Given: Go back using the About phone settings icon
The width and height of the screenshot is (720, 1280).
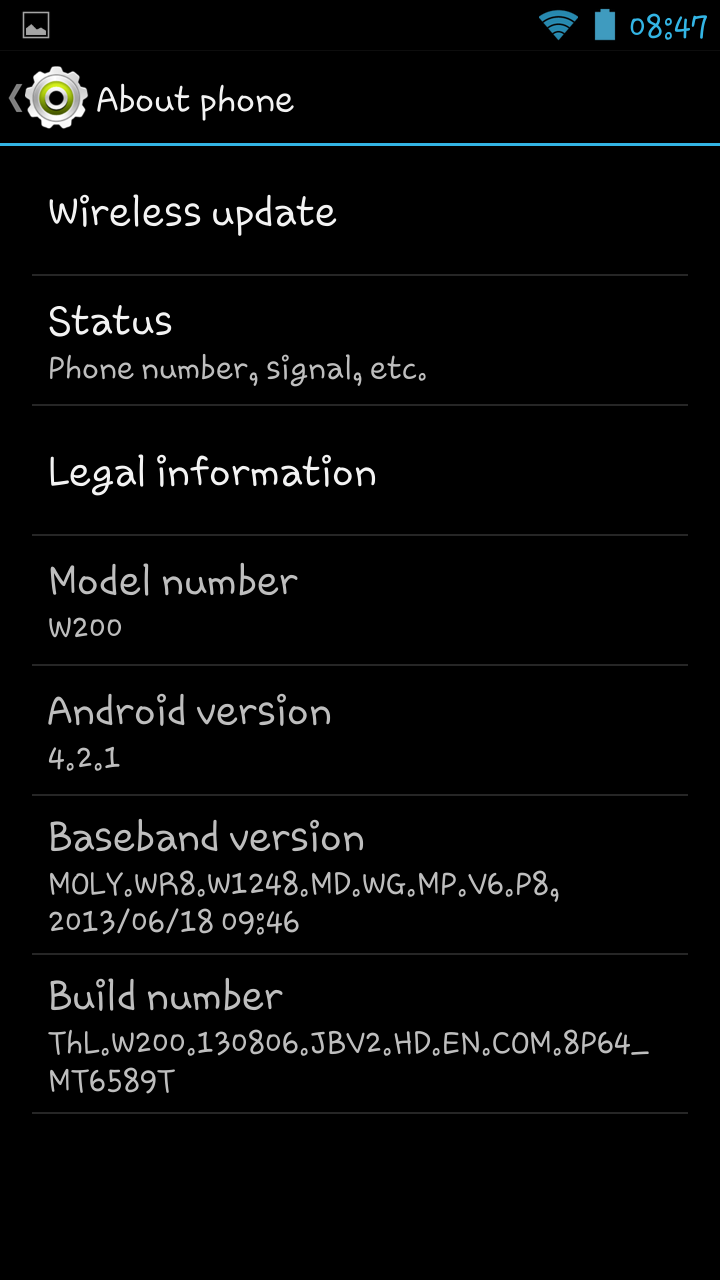Looking at the screenshot, I should (x=53, y=98).
